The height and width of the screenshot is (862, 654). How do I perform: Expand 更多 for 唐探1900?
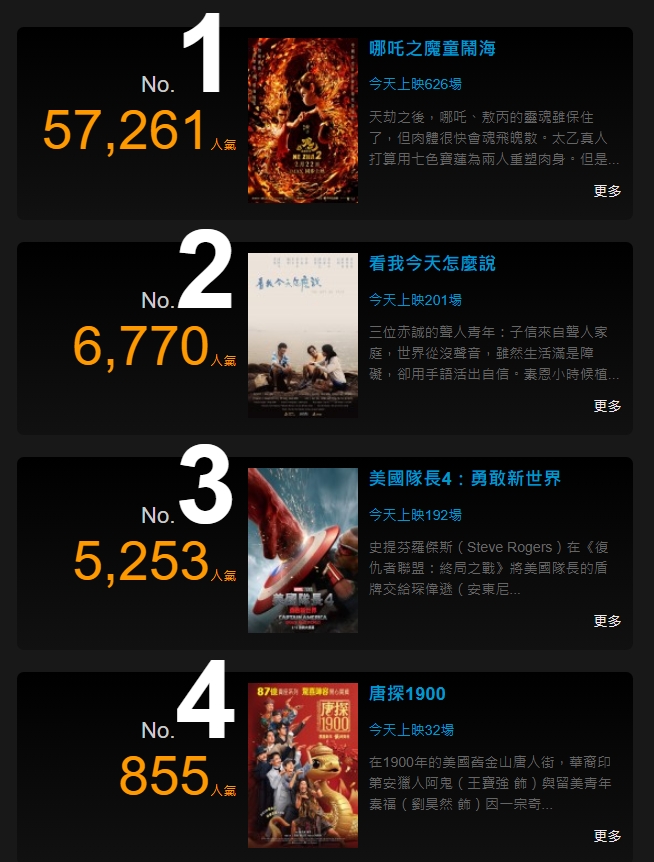[x=607, y=836]
